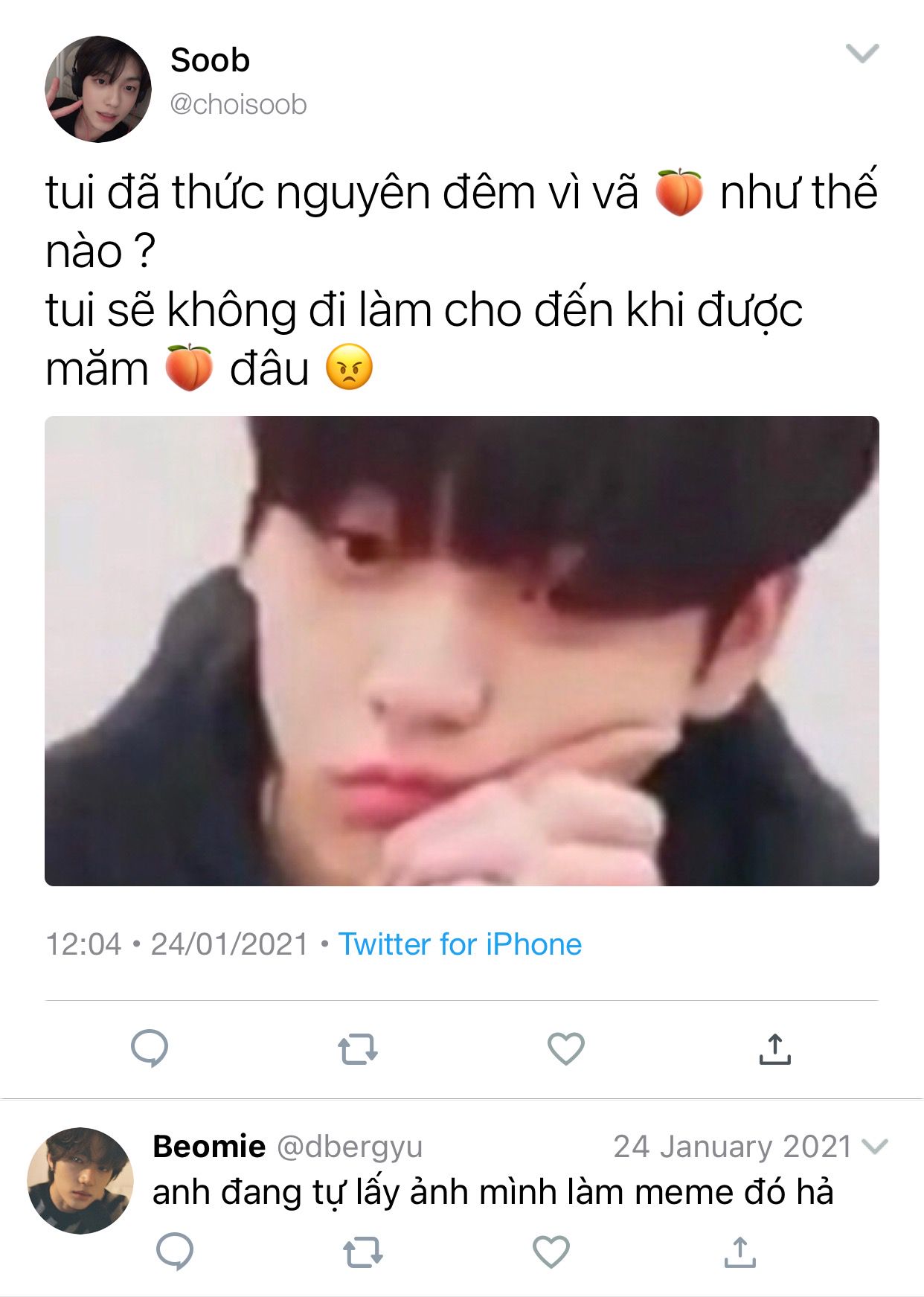
Task: Open the photo attached to Soob's tweet
Action: (462, 651)
